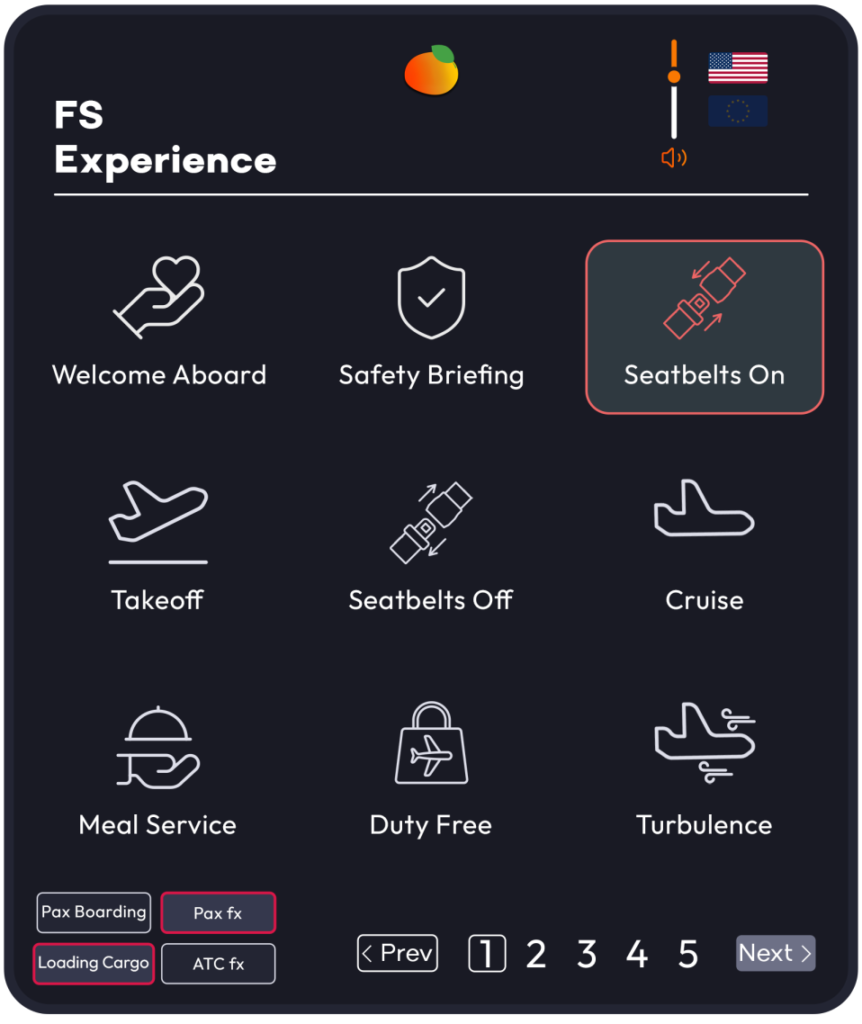Switch to the EU flag language
Image resolution: width=862 pixels, height=1024 pixels.
pyautogui.click(x=738, y=111)
